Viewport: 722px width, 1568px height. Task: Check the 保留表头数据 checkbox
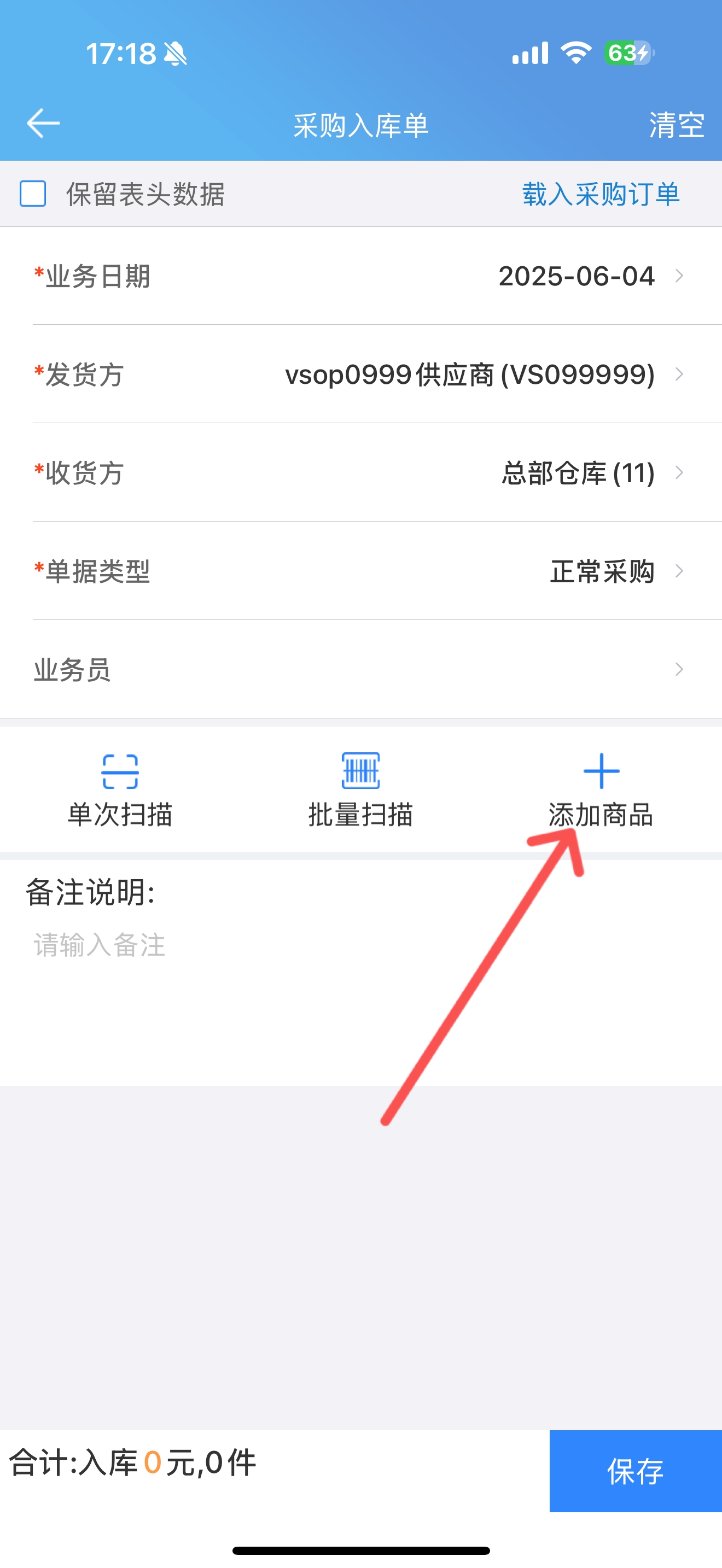coord(33,194)
